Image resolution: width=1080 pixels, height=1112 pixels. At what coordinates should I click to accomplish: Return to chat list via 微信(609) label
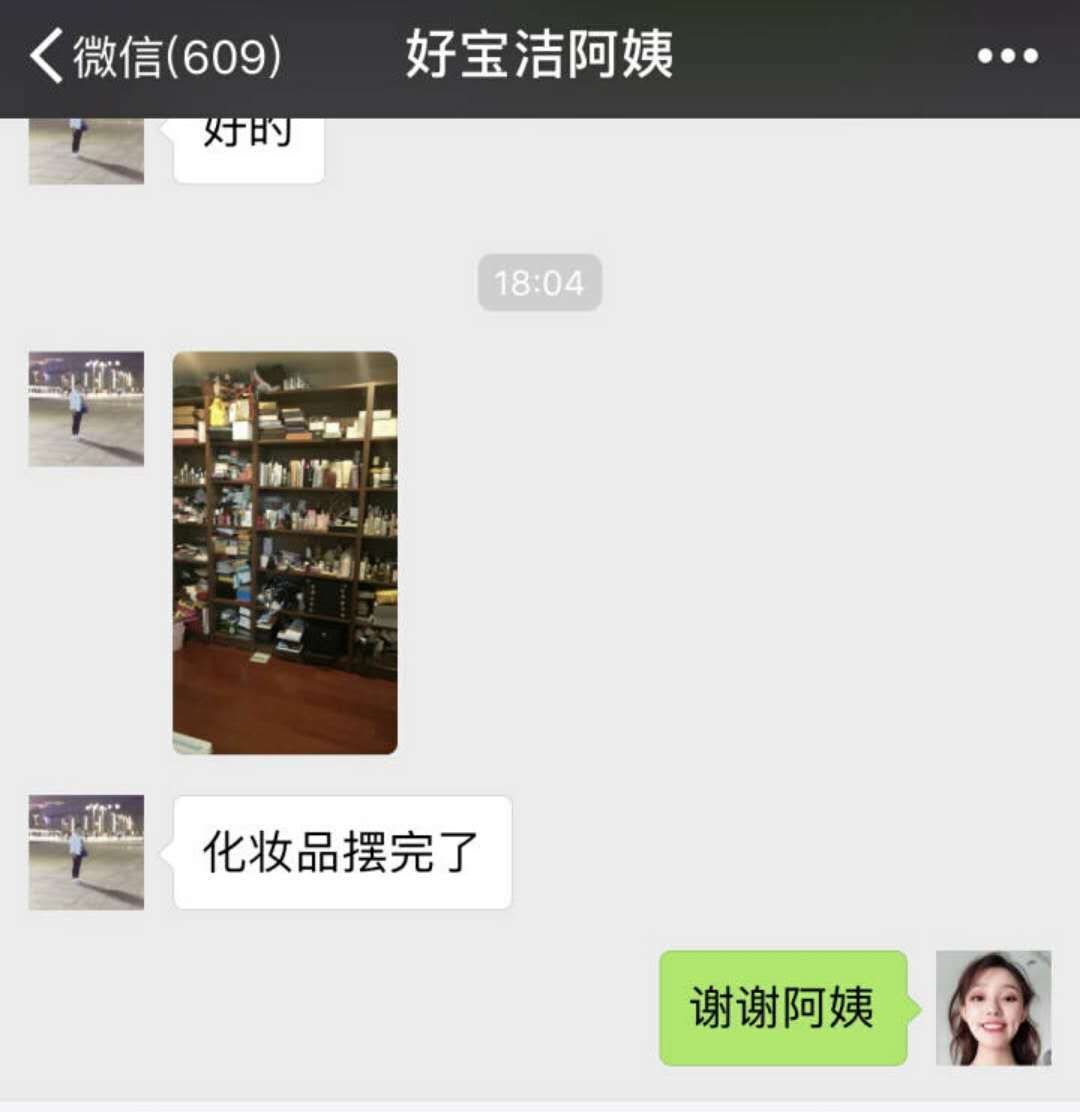175,55
